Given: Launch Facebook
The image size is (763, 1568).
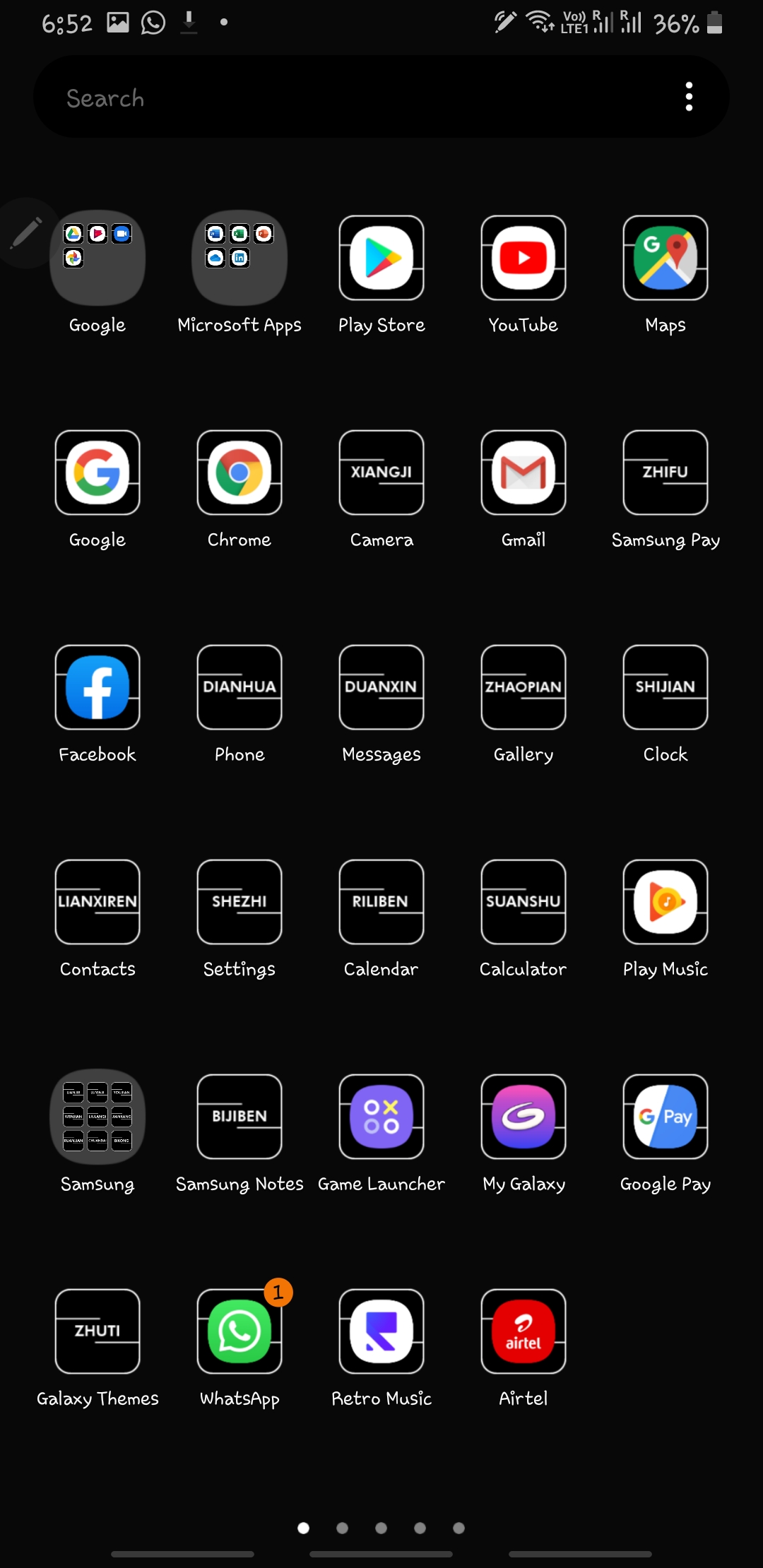Looking at the screenshot, I should tap(97, 688).
